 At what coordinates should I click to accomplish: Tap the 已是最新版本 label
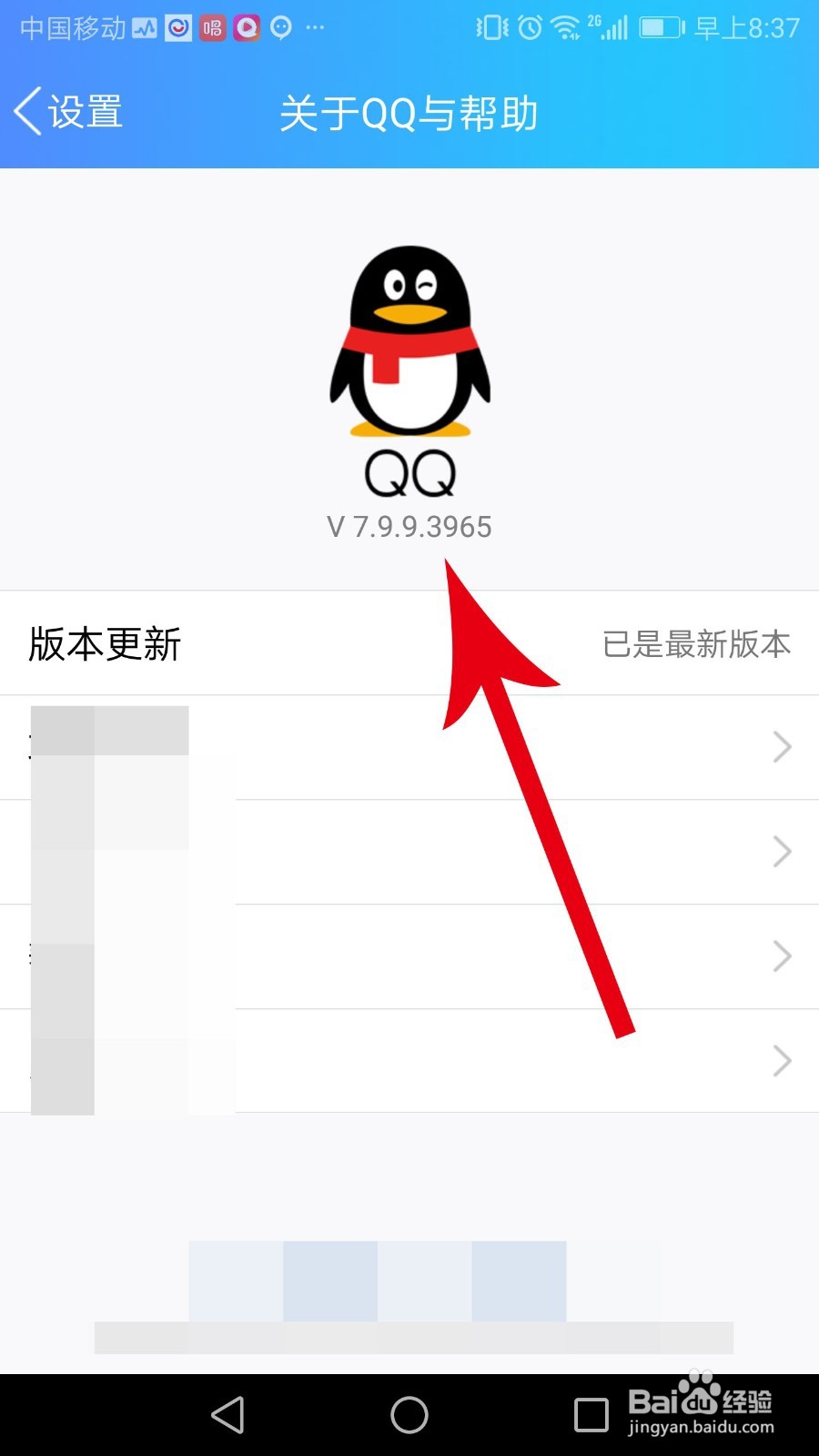click(697, 645)
